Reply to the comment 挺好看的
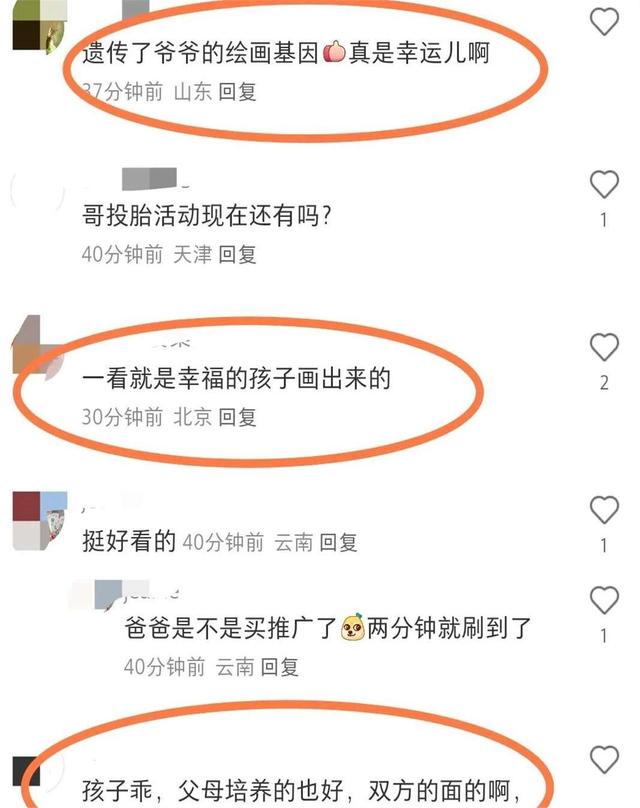 tap(339, 542)
